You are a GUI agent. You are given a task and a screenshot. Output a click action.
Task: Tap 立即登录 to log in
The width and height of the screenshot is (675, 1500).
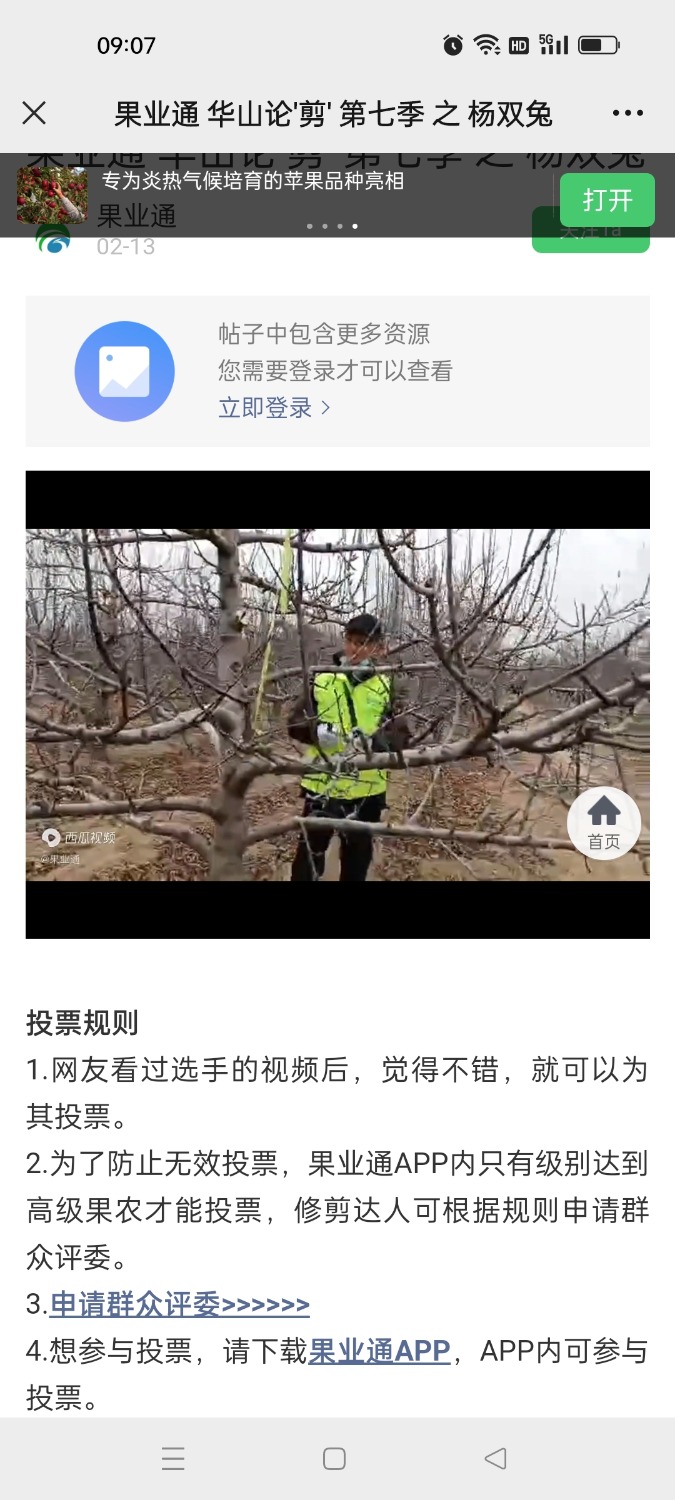[x=274, y=408]
